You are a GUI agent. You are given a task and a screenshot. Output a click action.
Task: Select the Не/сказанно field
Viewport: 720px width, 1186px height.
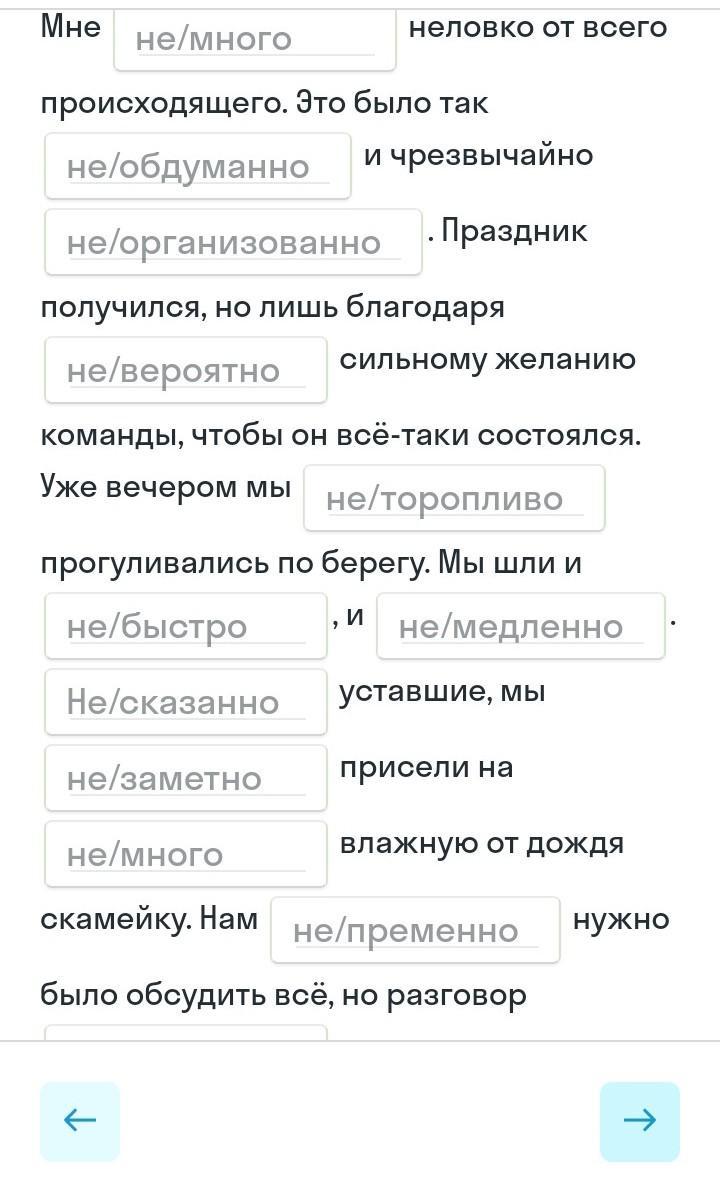tap(186, 702)
